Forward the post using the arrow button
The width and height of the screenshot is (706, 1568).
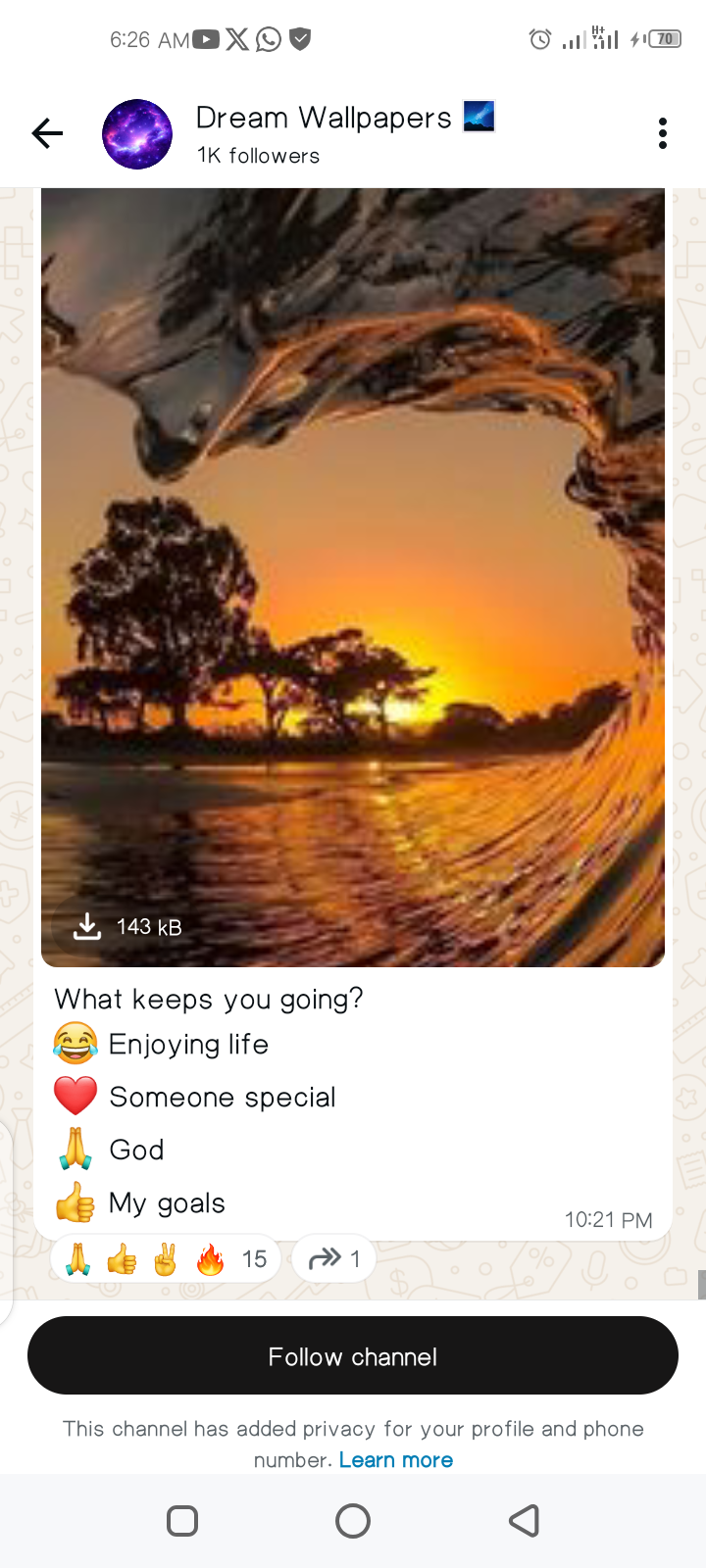pos(334,1259)
